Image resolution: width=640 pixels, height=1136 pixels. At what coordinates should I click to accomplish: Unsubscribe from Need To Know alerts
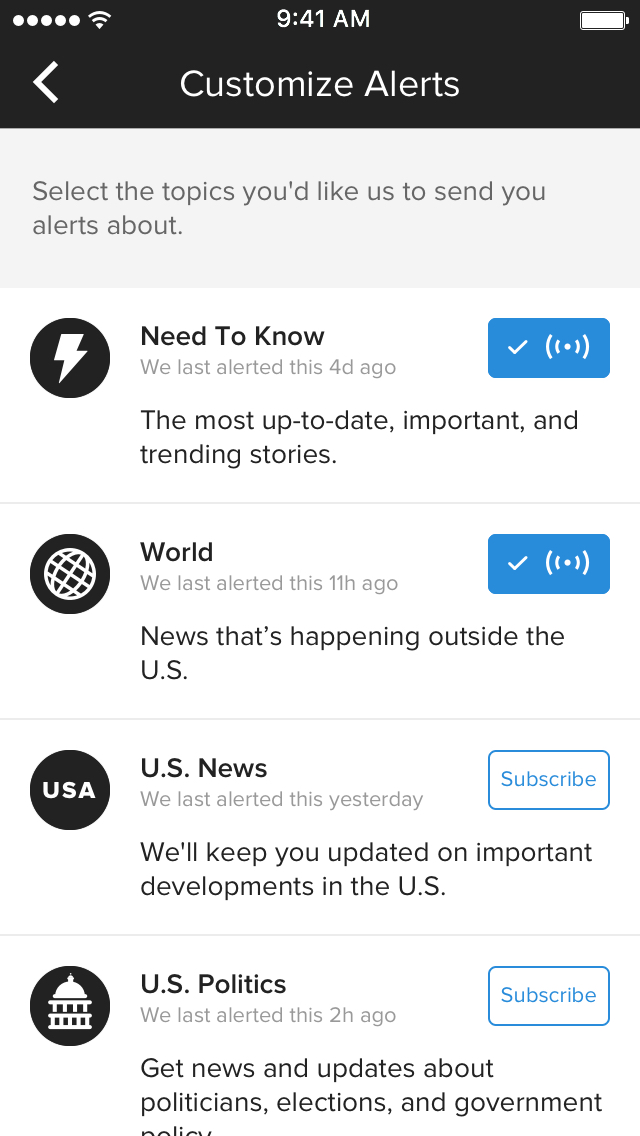pos(549,348)
